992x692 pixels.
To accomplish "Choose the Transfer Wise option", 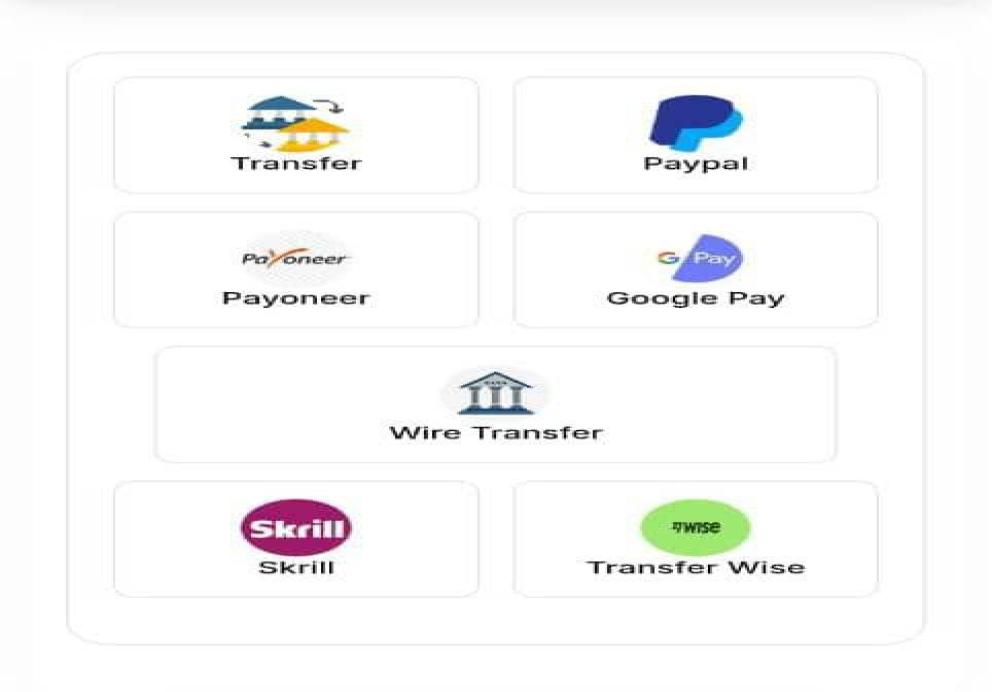I will tap(695, 539).
